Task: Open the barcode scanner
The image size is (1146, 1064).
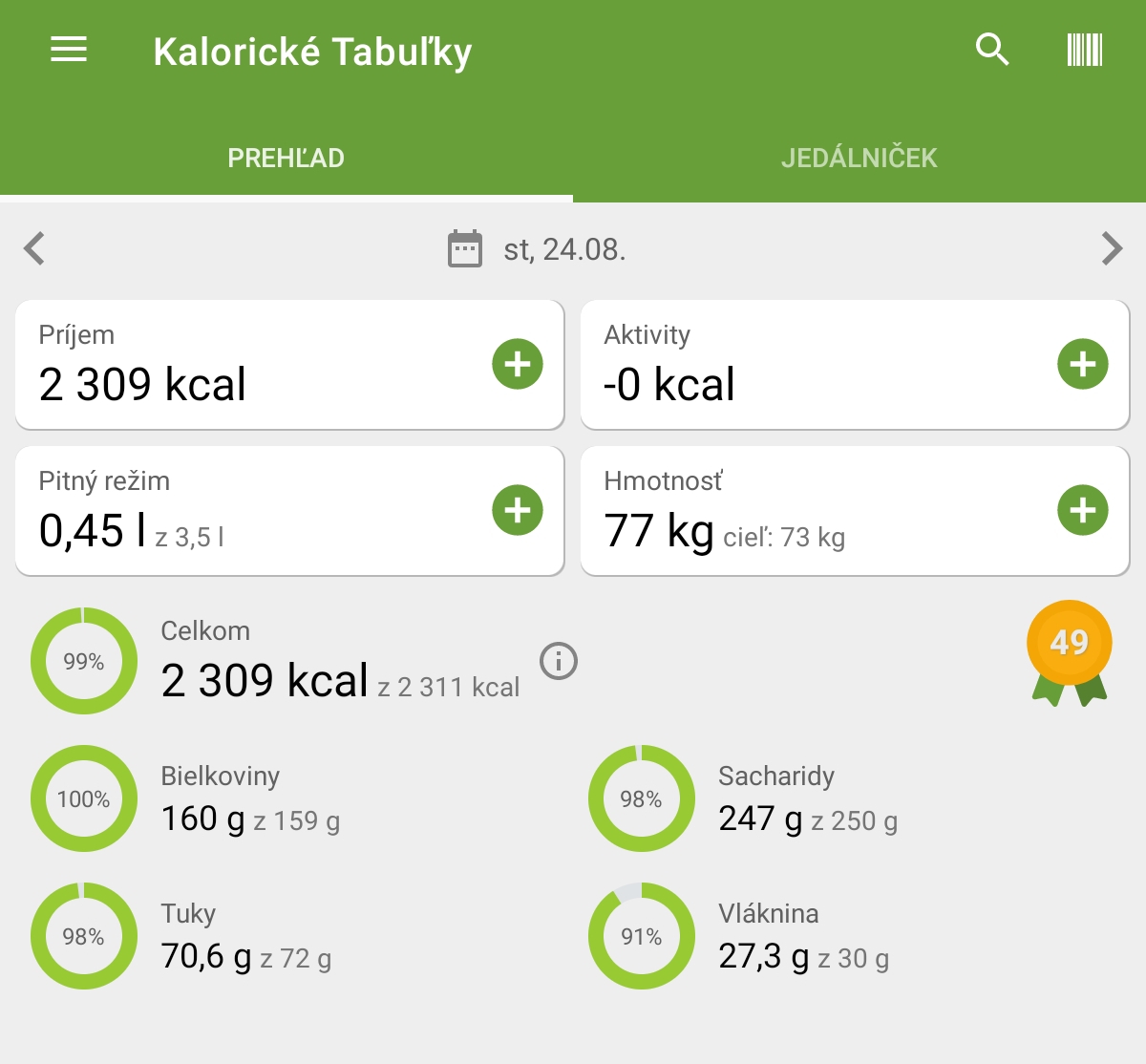Action: (1084, 50)
